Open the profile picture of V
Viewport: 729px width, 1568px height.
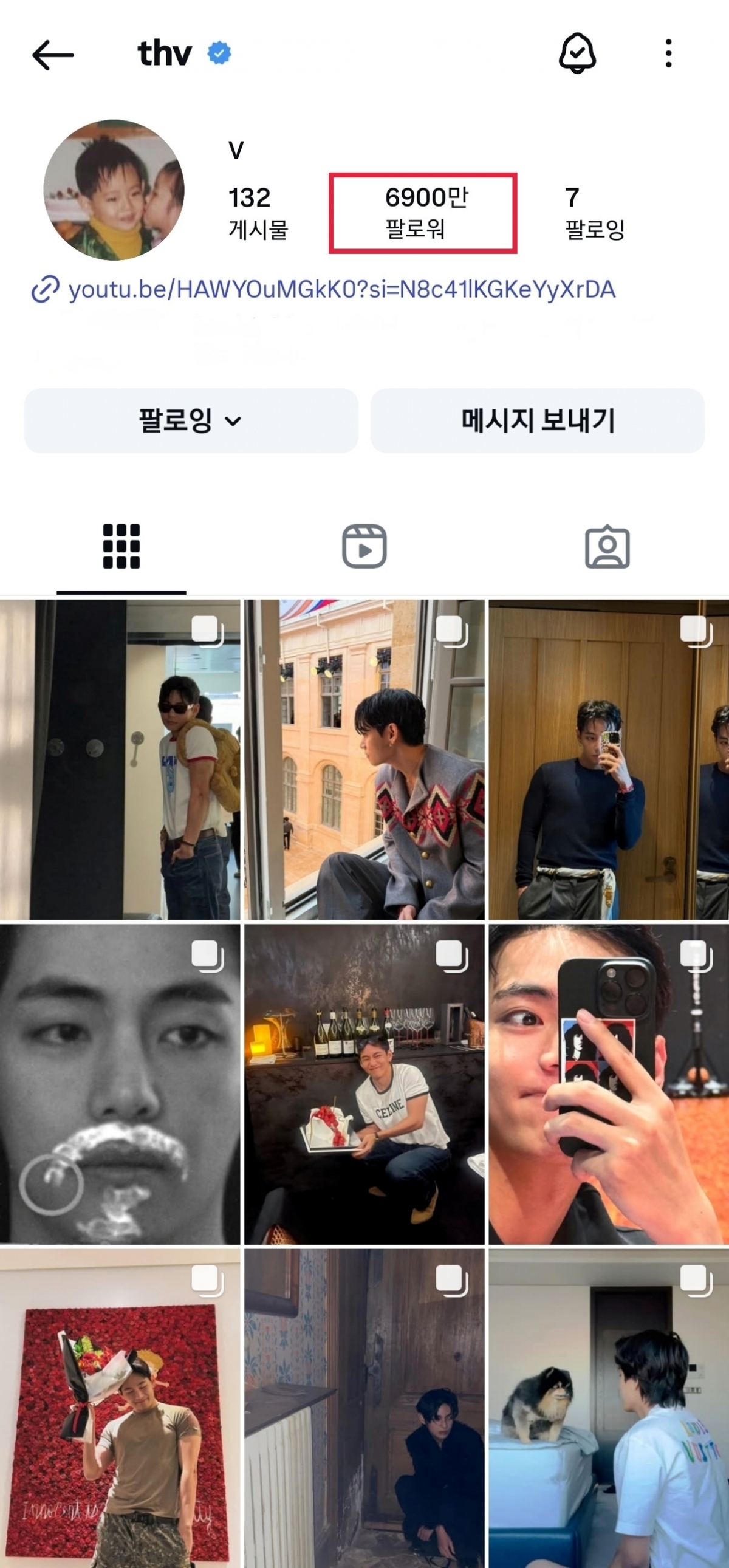114,190
